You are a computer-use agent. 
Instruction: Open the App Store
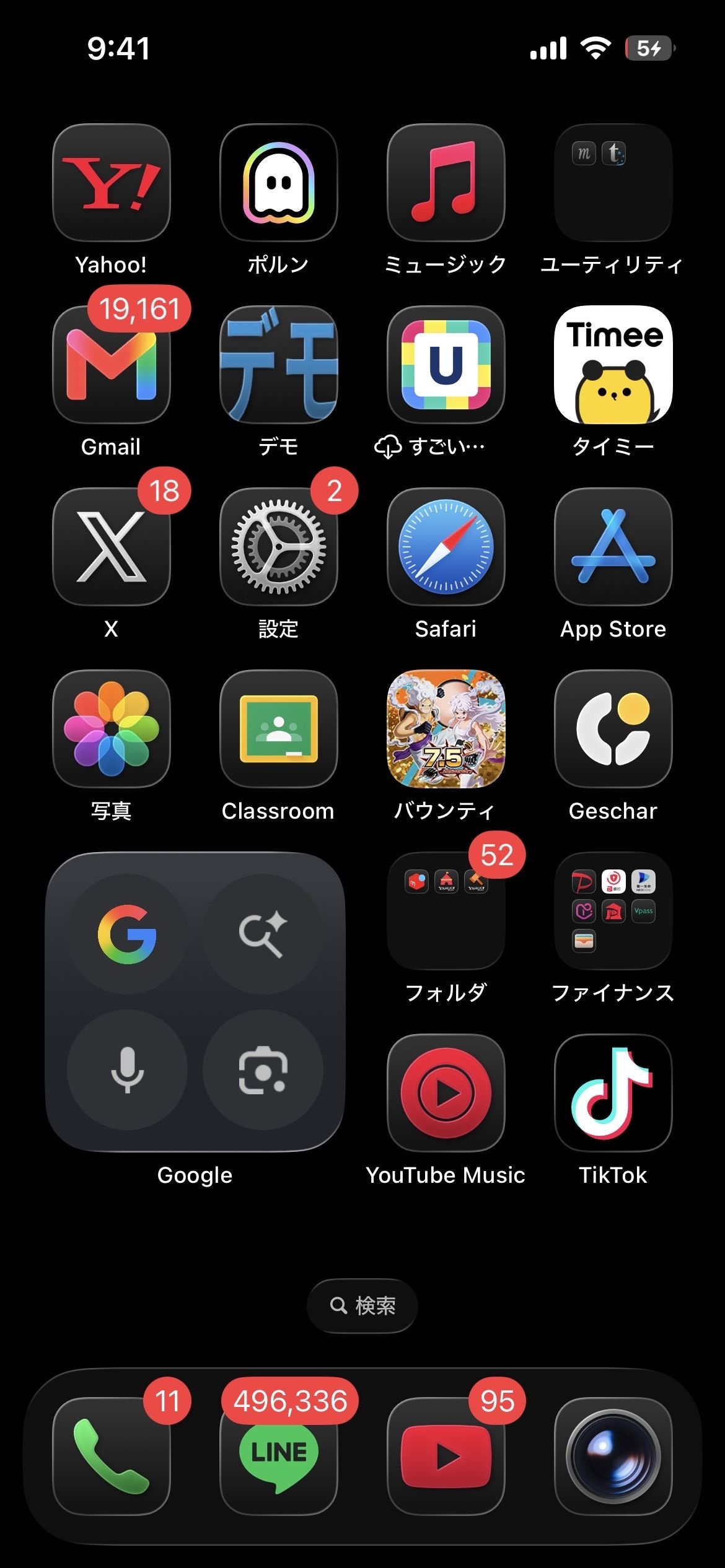click(x=613, y=546)
